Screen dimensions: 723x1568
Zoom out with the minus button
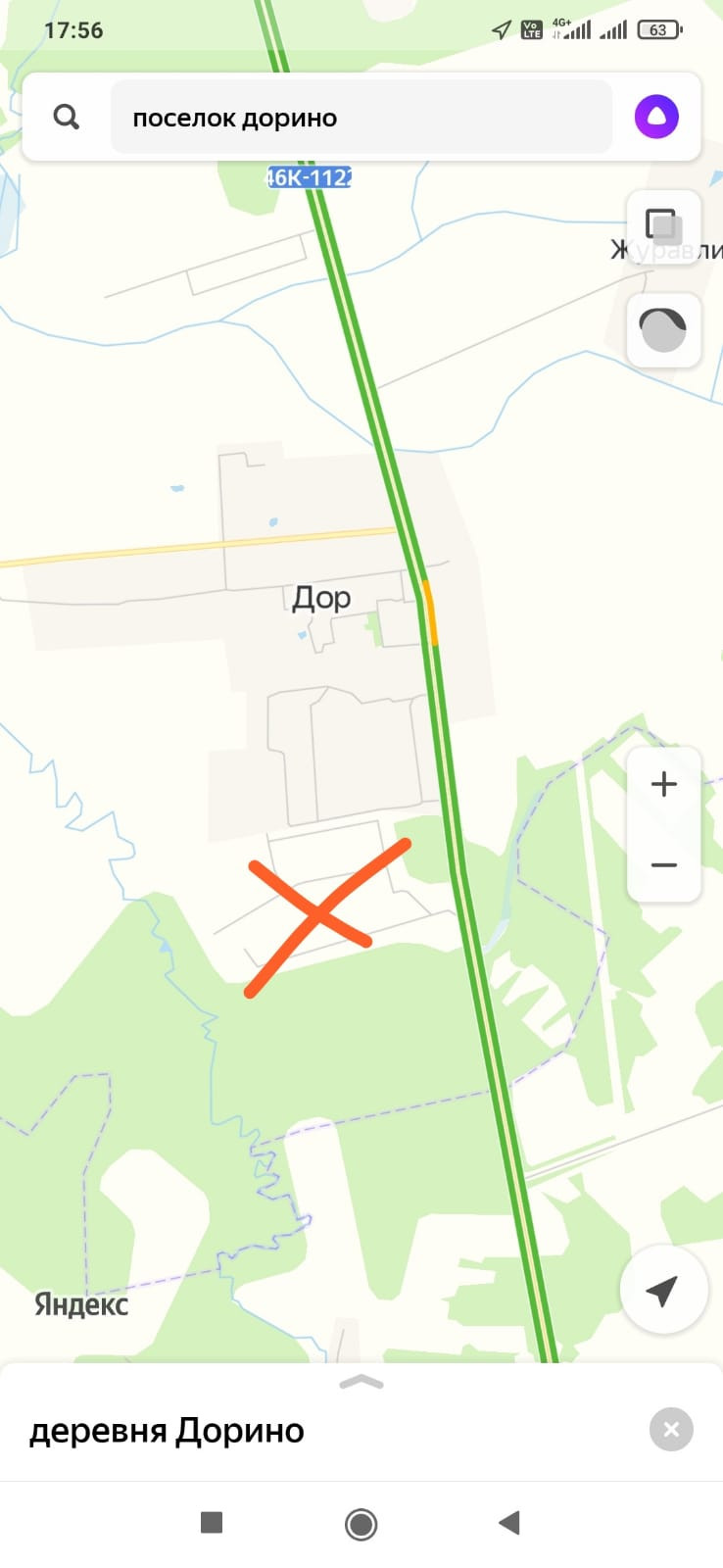click(x=664, y=865)
